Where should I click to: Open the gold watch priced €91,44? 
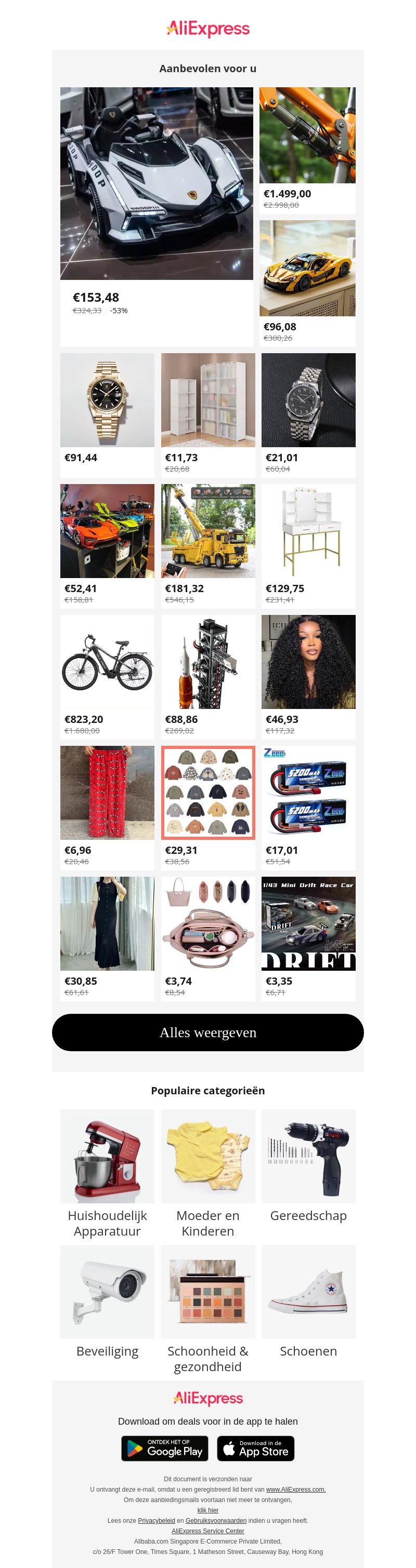click(x=107, y=400)
